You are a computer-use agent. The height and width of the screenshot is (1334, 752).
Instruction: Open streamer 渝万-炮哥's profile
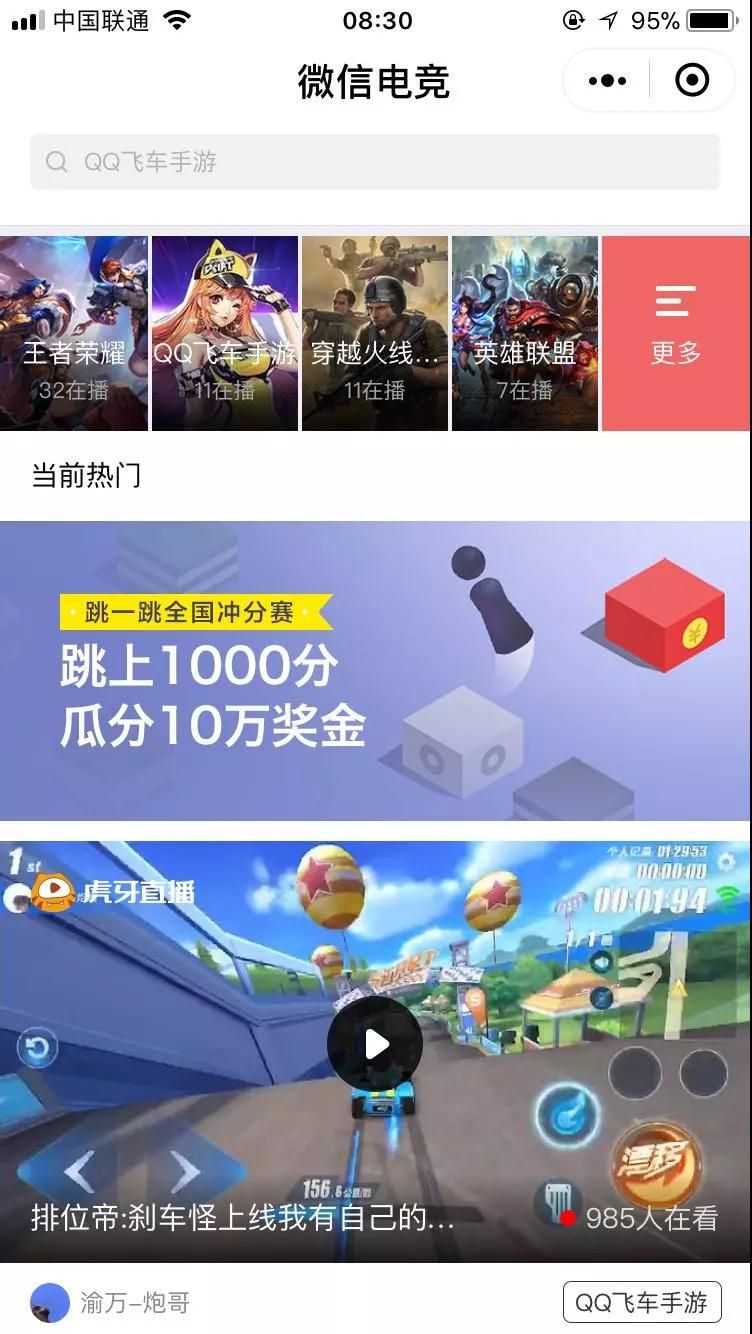110,1303
